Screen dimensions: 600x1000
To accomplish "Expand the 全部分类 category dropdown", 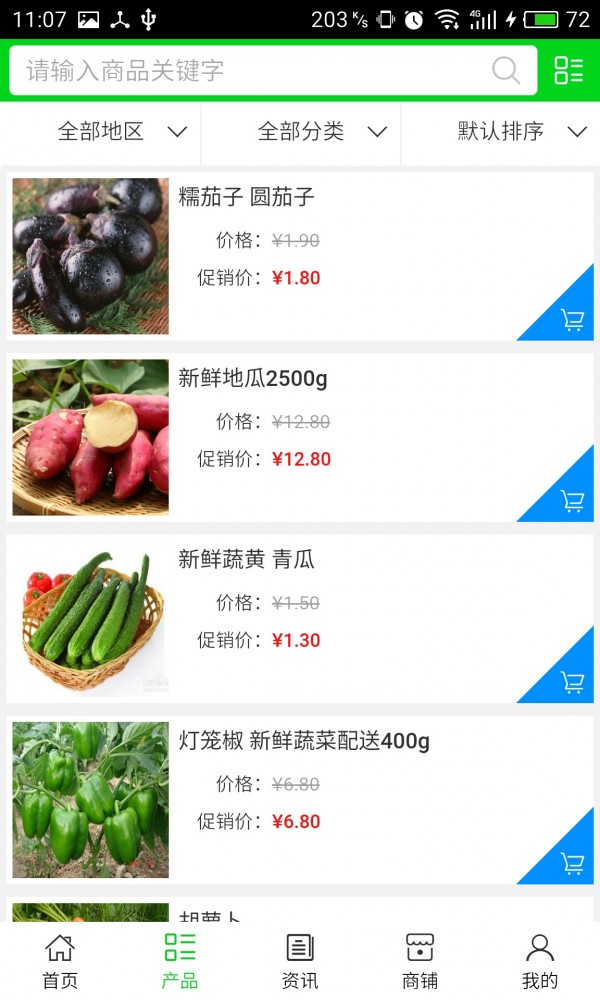I will click(322, 132).
